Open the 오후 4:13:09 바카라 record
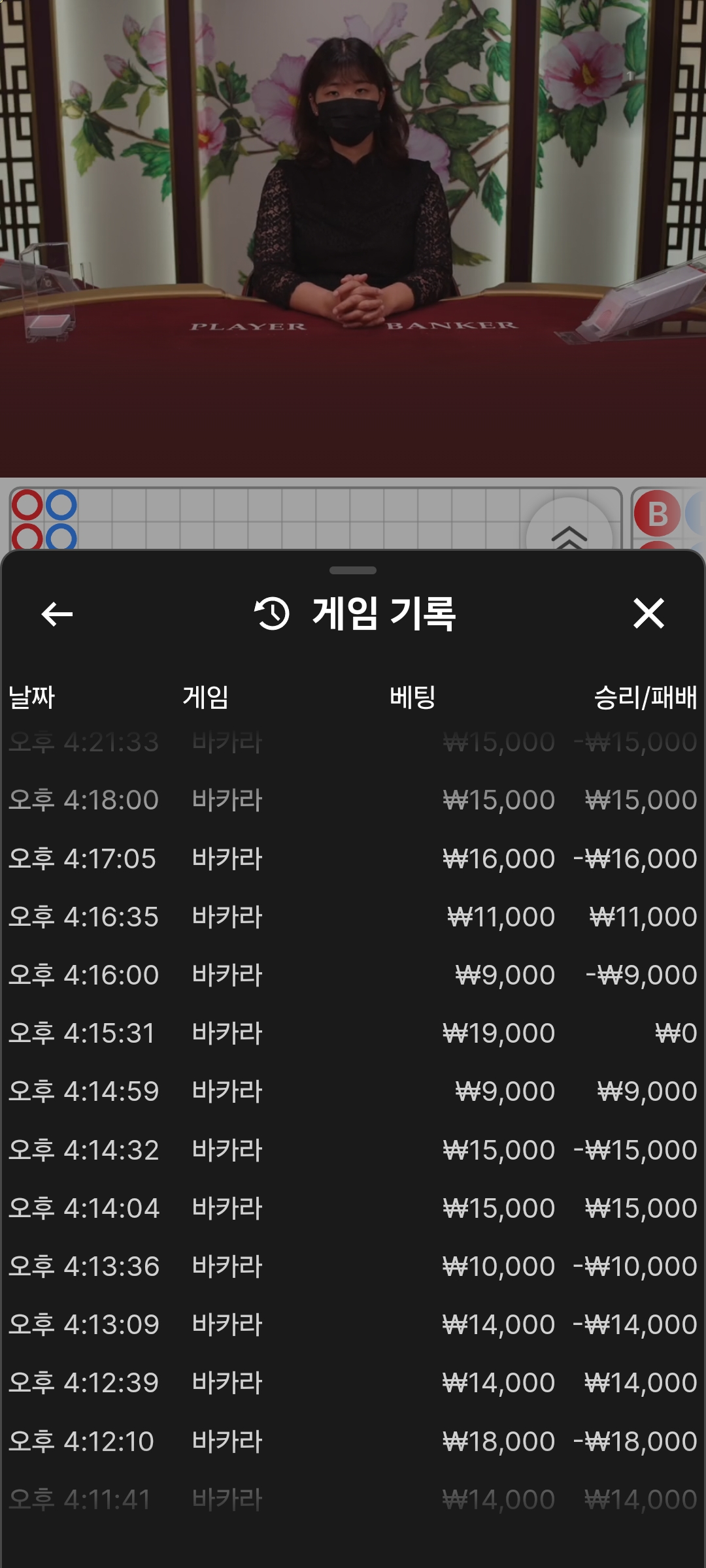 click(353, 1324)
